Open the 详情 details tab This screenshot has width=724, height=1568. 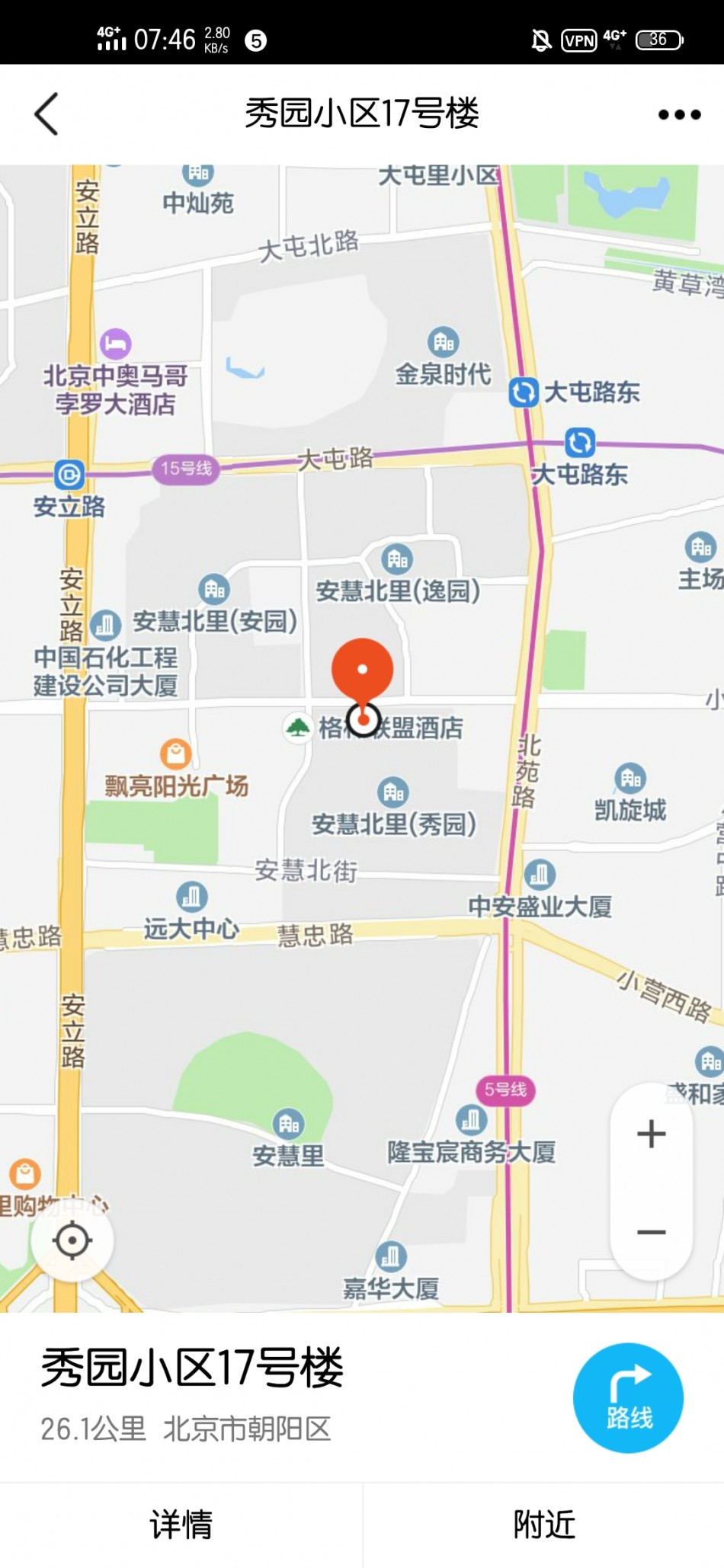[181, 1525]
